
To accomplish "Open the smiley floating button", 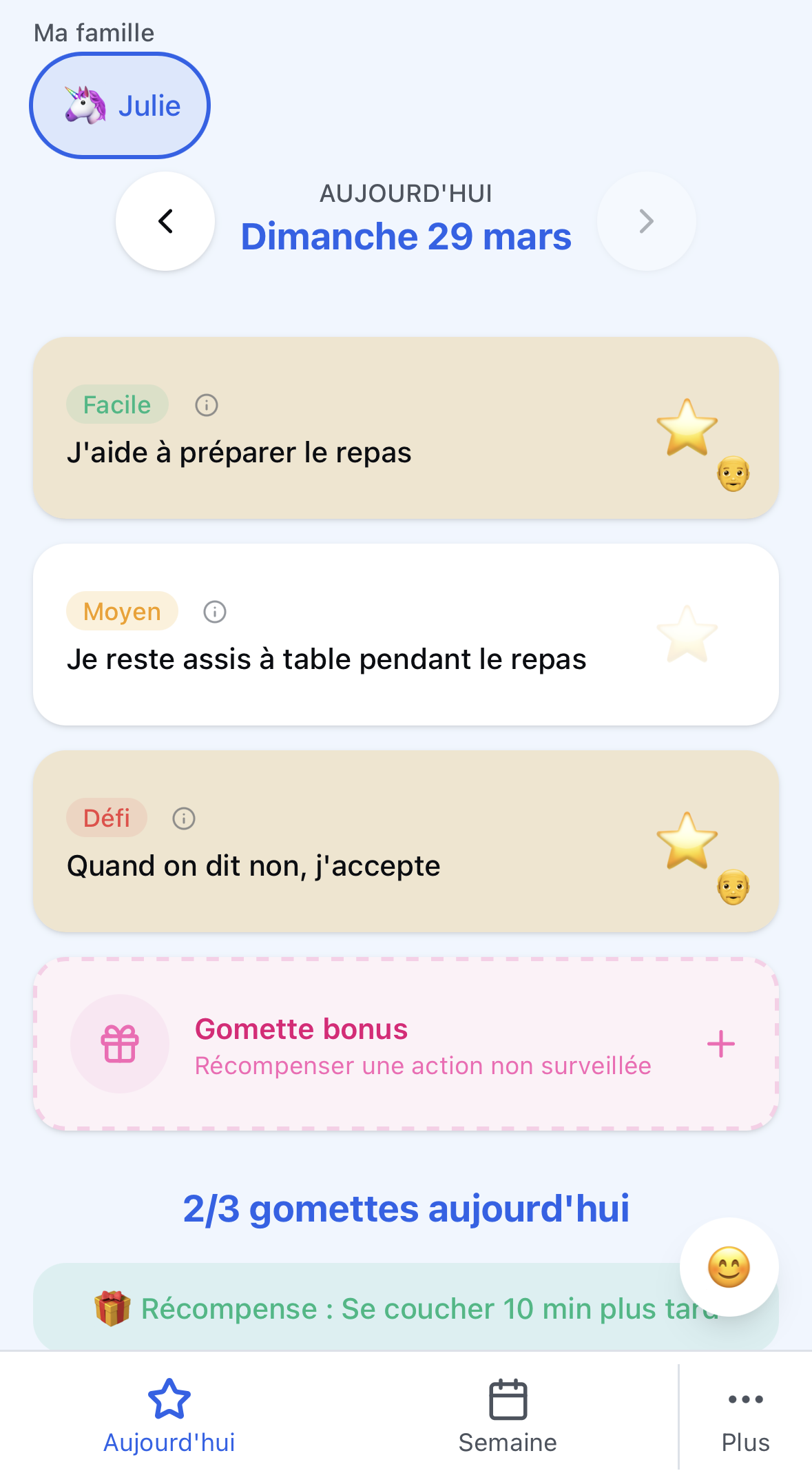I will coord(729,1267).
